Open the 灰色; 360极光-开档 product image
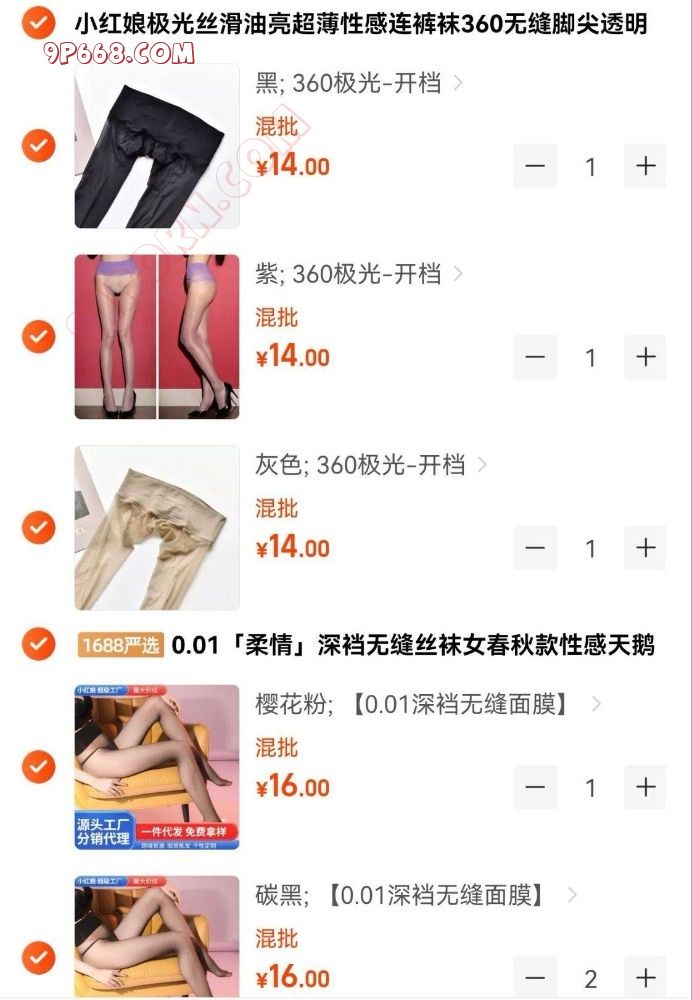This screenshot has height=1000, width=692. (x=157, y=527)
